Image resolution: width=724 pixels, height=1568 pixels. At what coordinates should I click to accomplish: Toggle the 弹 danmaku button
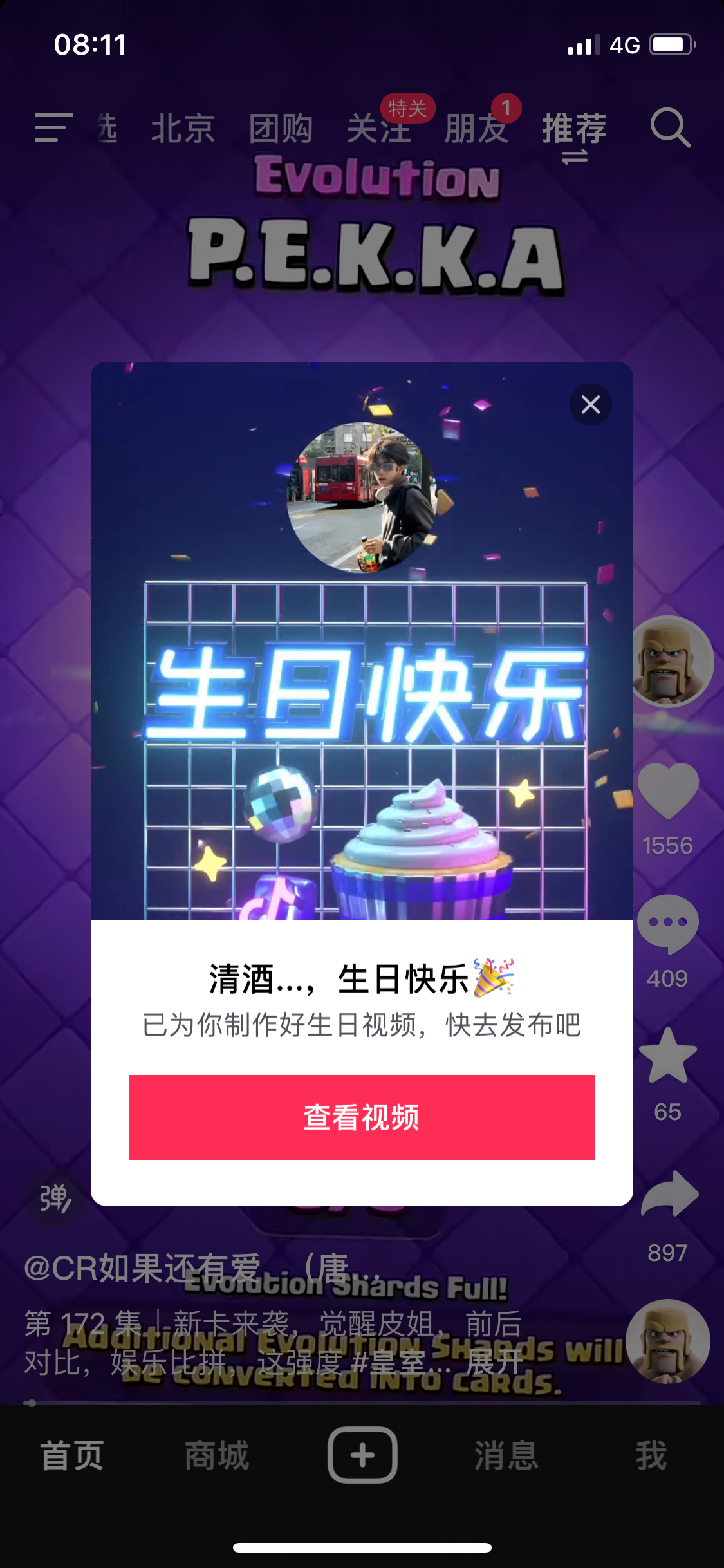[x=55, y=1199]
